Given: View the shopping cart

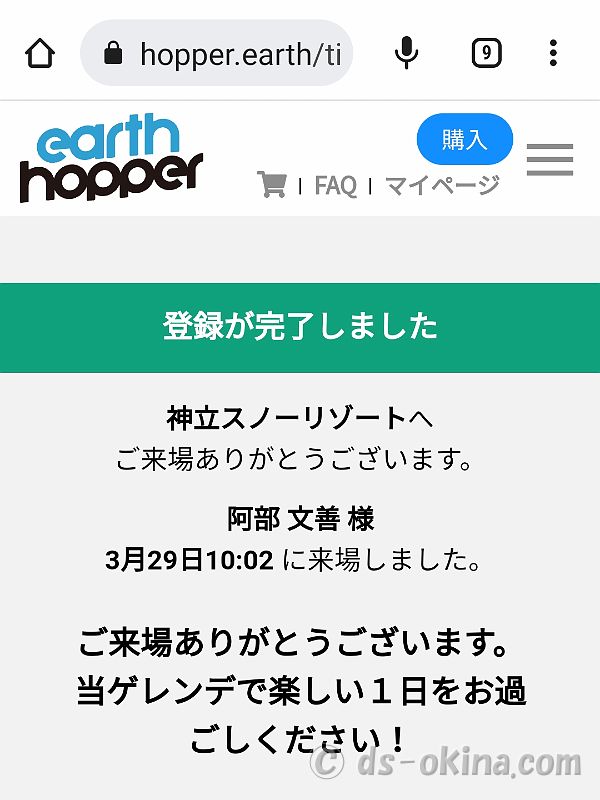Looking at the screenshot, I should tap(271, 185).
